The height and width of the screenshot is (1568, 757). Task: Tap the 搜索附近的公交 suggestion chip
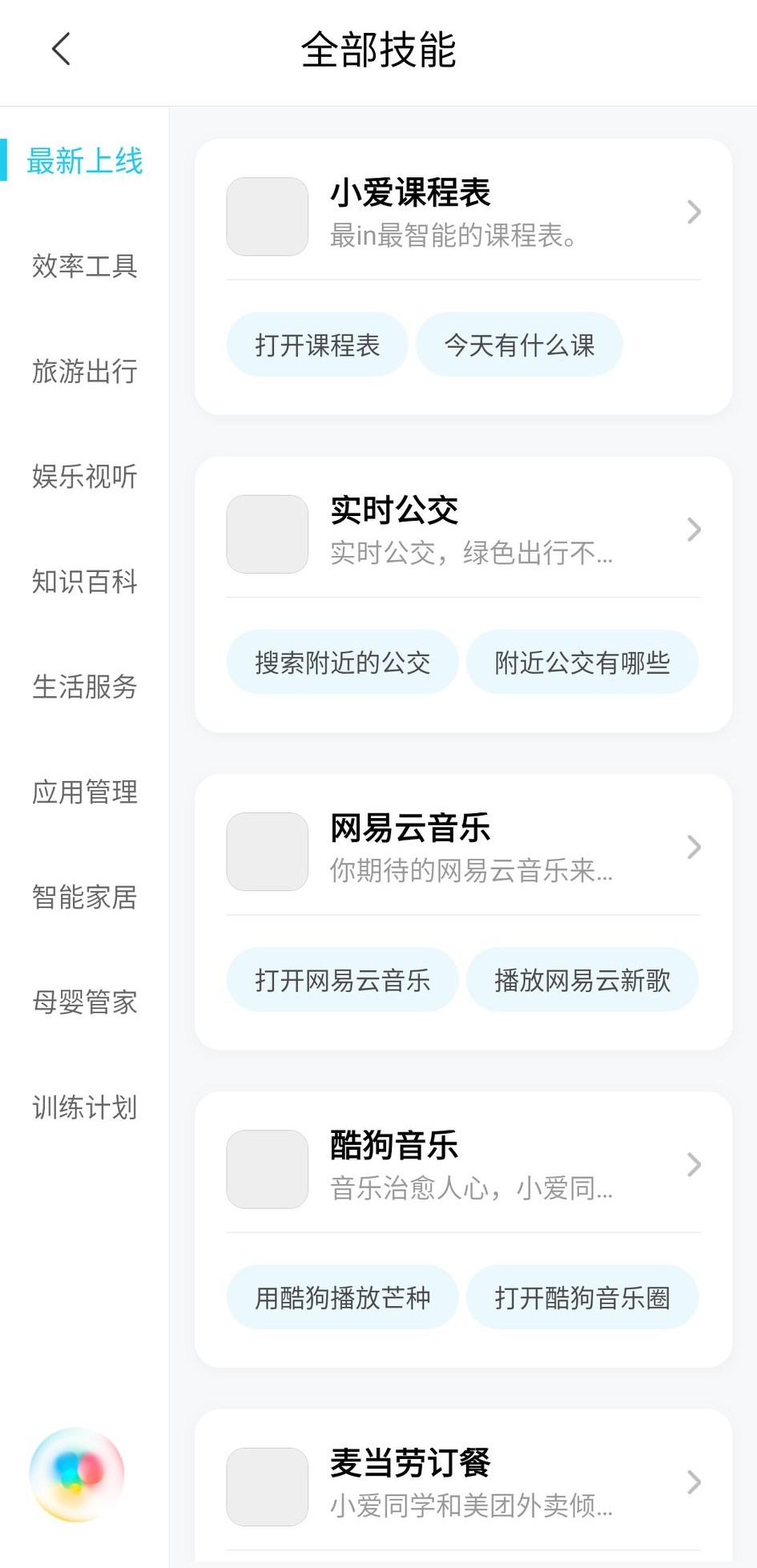342,663
